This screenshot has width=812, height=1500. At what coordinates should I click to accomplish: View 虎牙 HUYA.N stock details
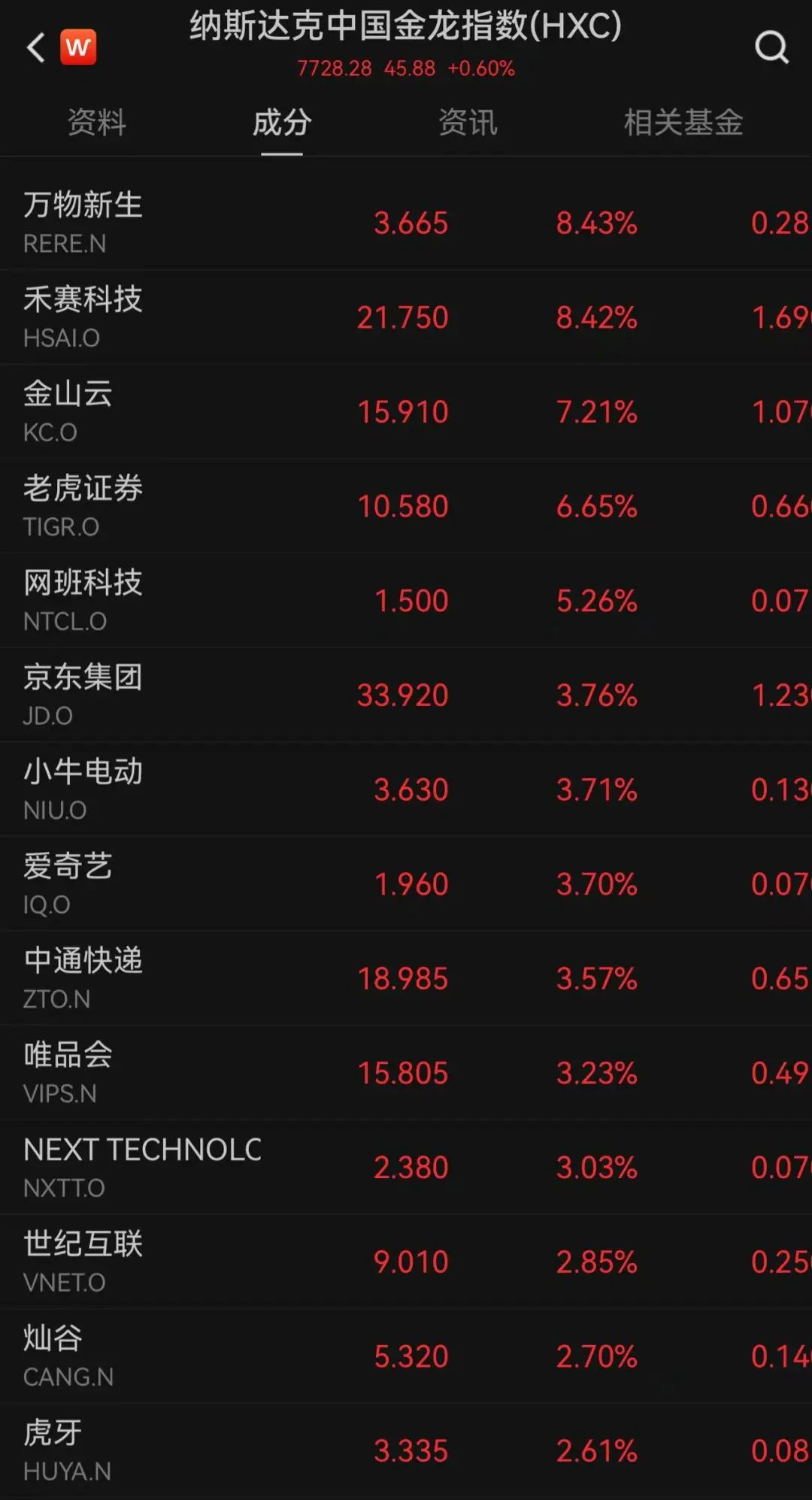406,1450
